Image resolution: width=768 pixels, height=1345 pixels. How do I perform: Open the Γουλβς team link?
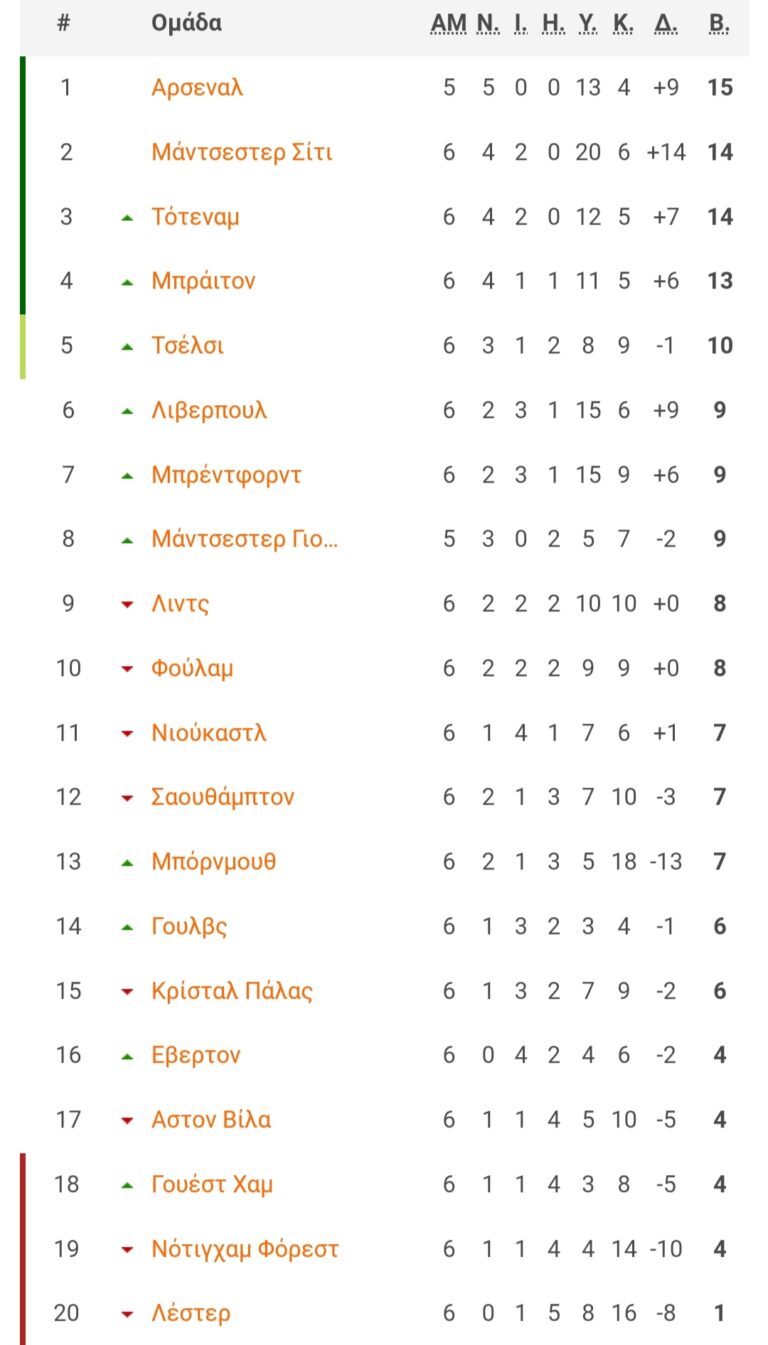click(x=189, y=926)
